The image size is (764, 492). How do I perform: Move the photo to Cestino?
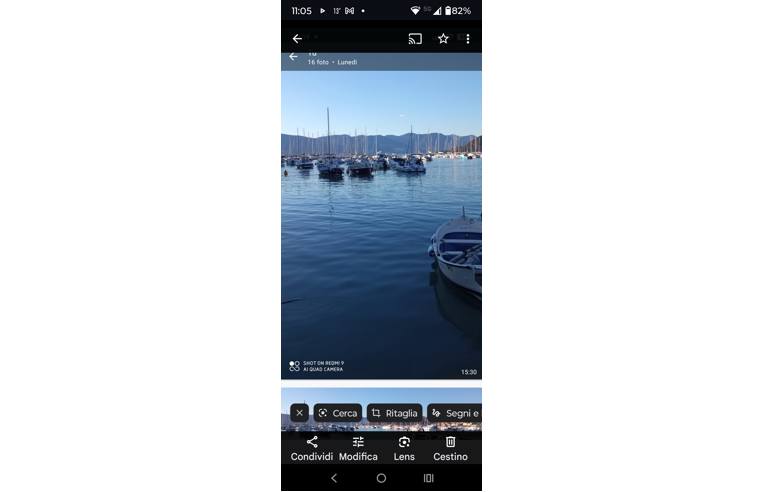point(450,448)
